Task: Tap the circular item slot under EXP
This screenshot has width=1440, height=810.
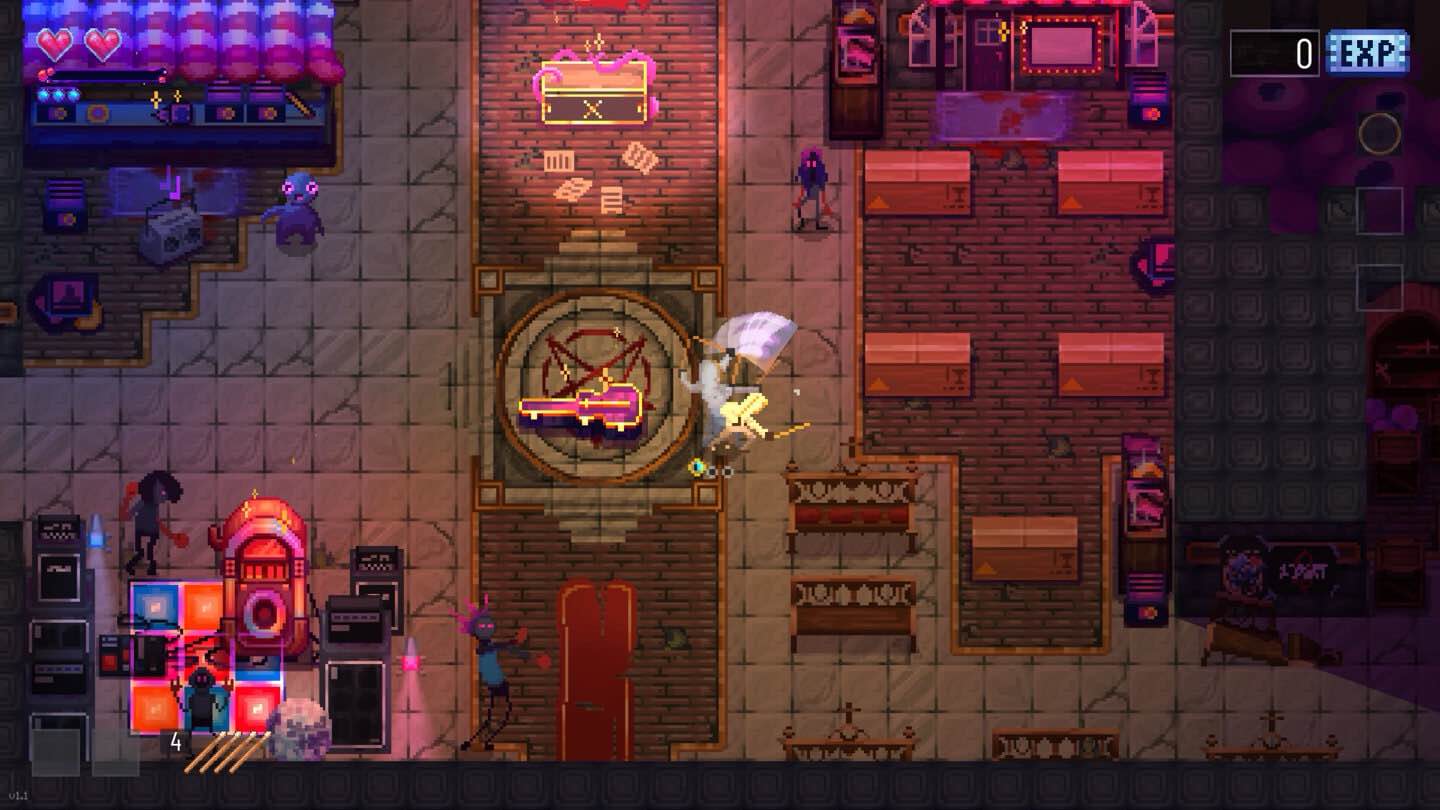Action: pos(1379,133)
